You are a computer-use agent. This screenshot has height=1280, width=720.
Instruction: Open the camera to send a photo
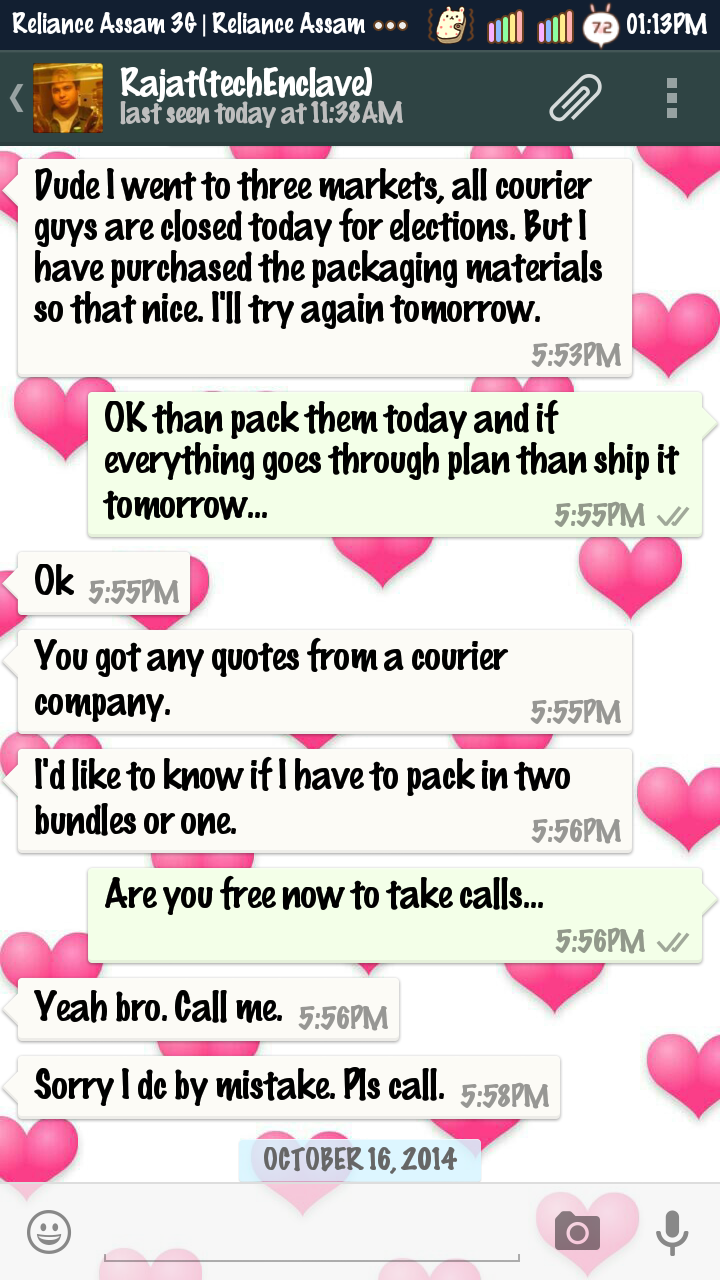[577, 1231]
